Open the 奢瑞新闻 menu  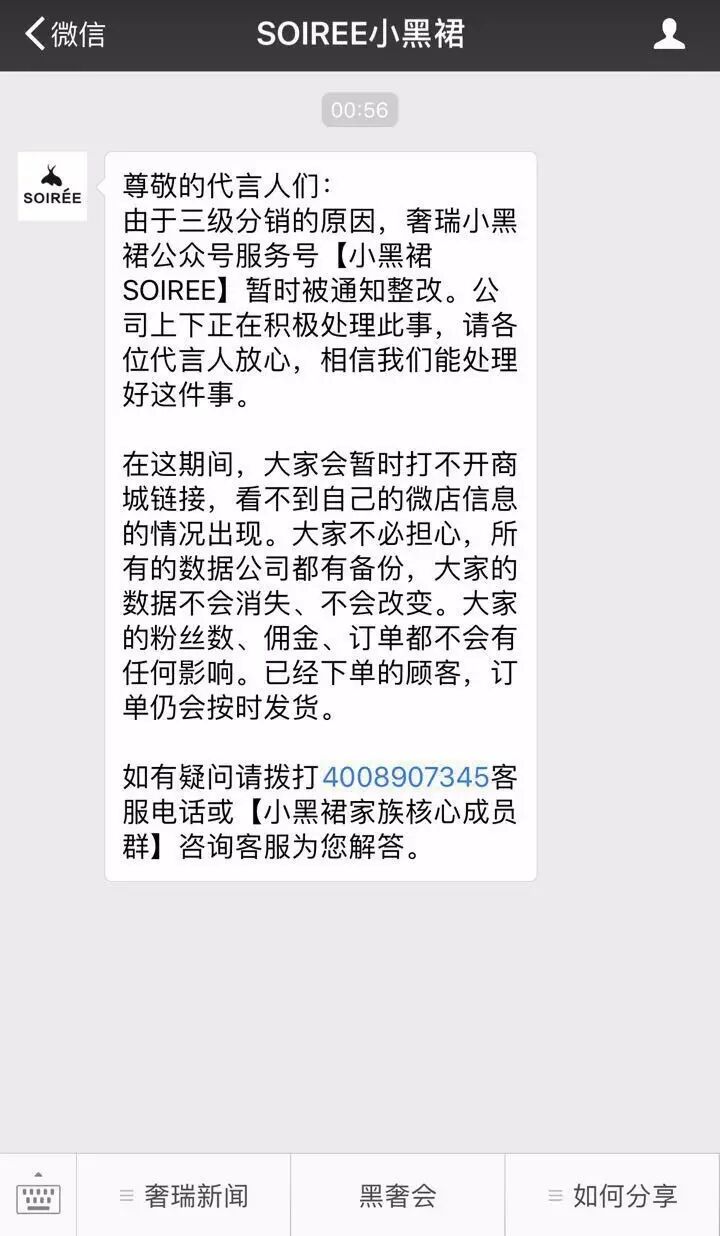184,1195
